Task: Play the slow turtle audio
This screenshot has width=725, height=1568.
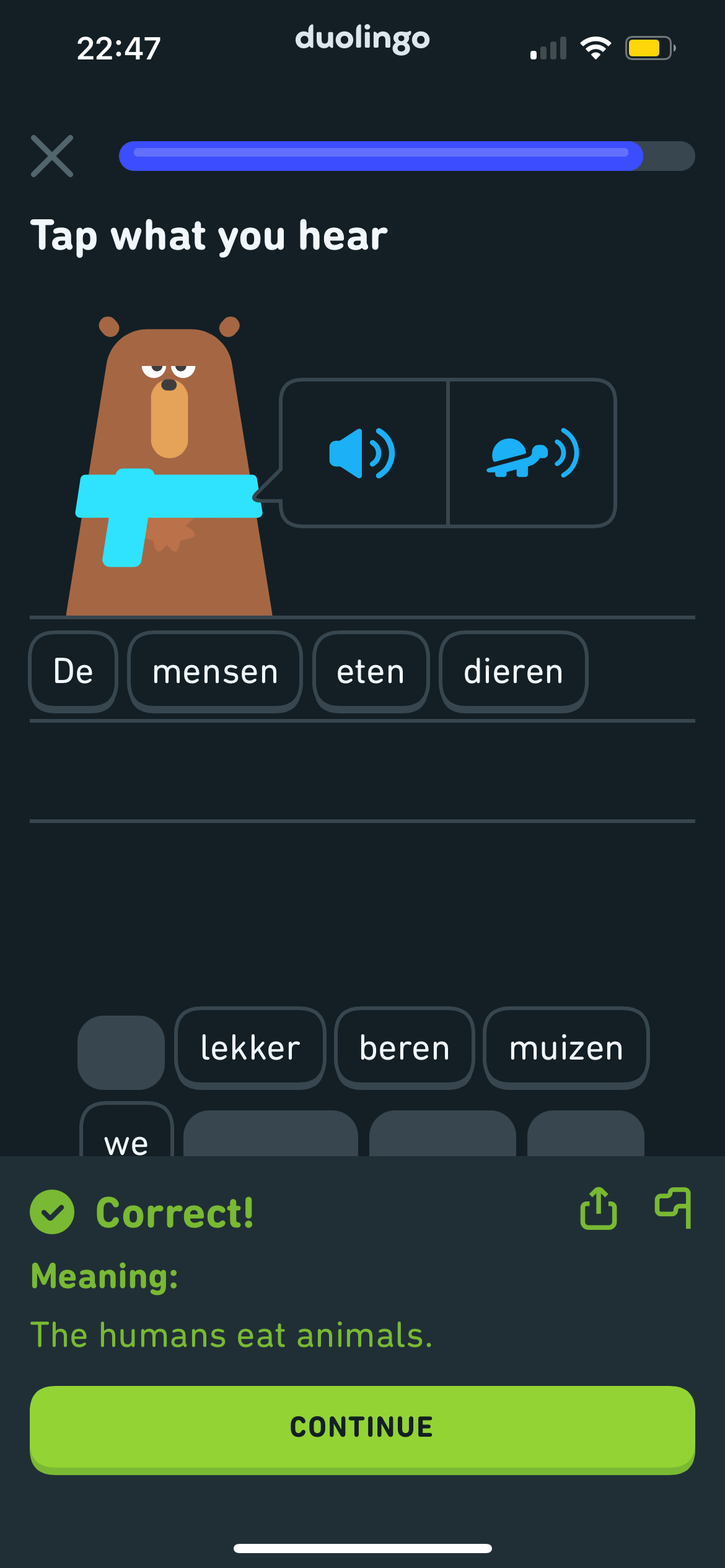Action: pos(533,453)
